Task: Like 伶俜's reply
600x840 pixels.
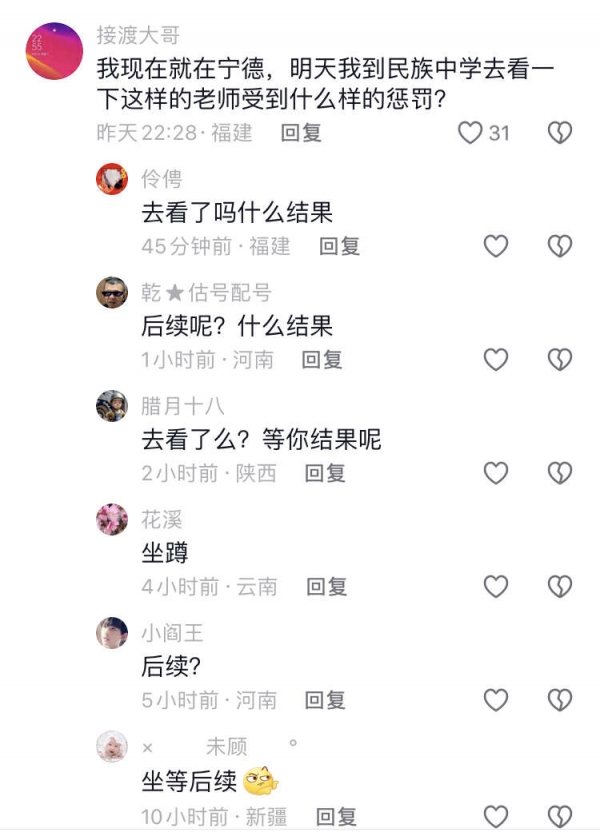Action: (496, 246)
